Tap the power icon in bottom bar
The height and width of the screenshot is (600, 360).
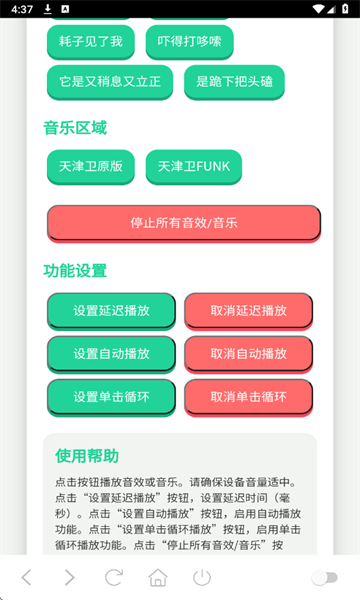[202, 578]
